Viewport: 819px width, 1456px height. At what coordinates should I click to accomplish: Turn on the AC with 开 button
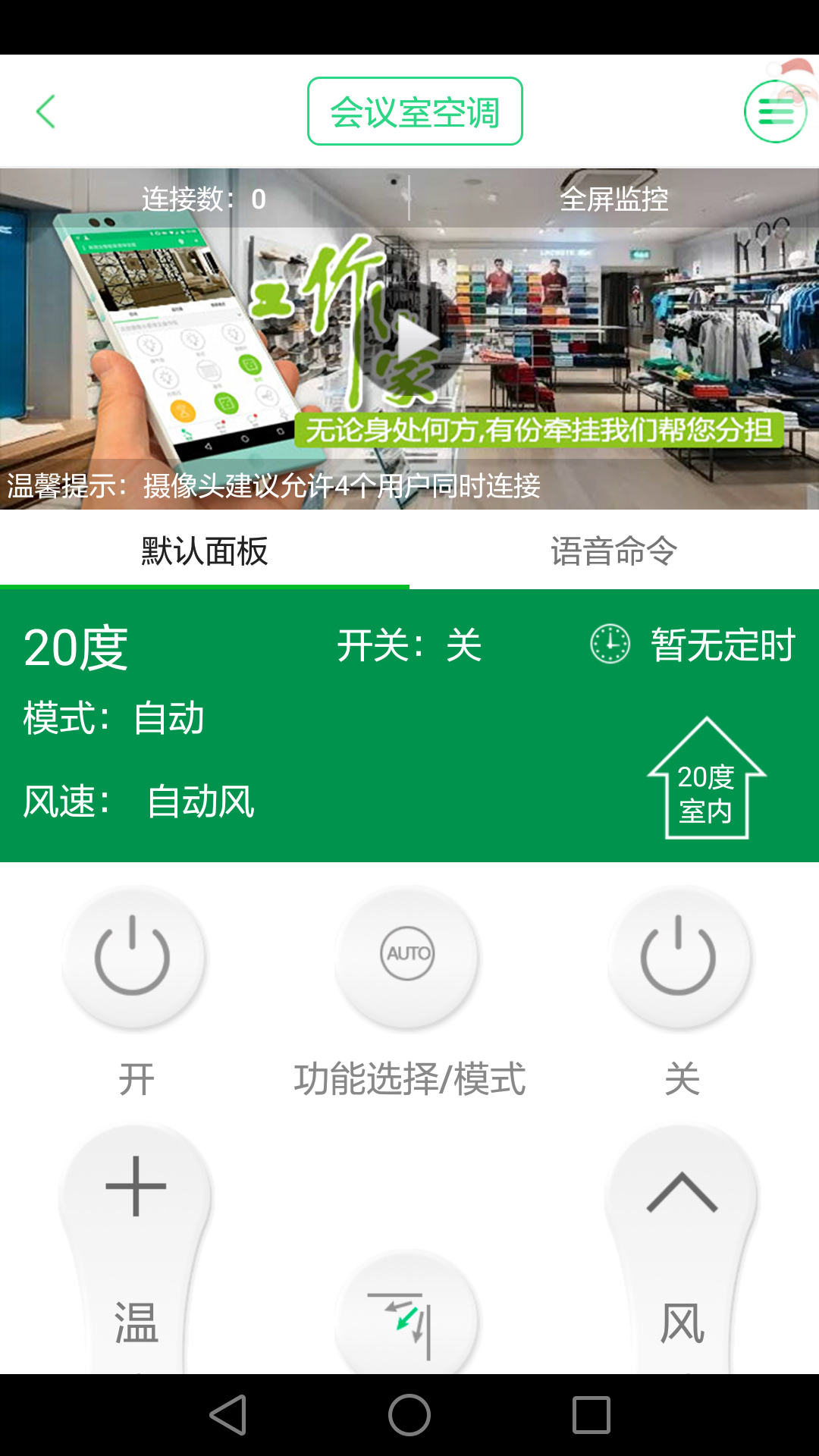point(133,957)
